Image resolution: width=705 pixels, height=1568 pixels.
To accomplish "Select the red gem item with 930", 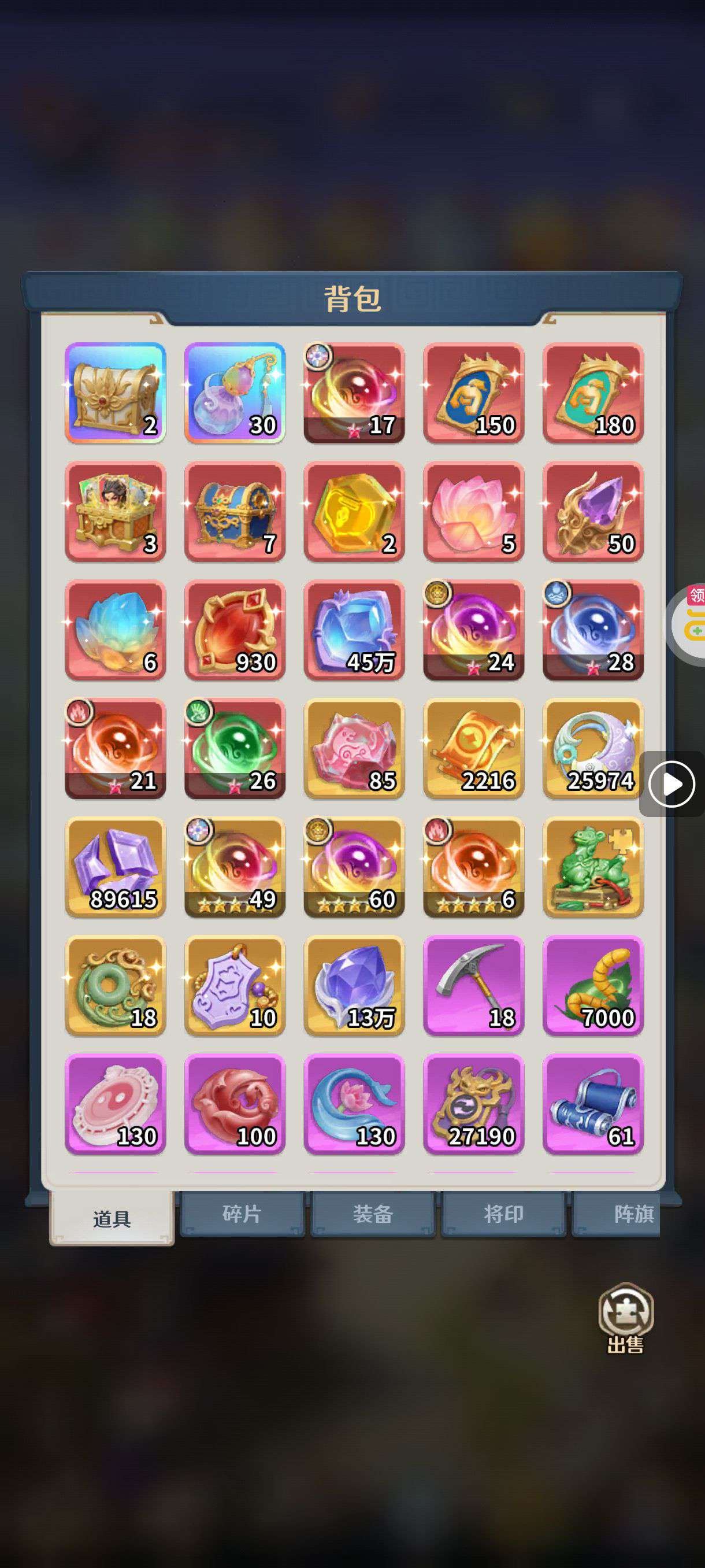I will pyautogui.click(x=235, y=630).
